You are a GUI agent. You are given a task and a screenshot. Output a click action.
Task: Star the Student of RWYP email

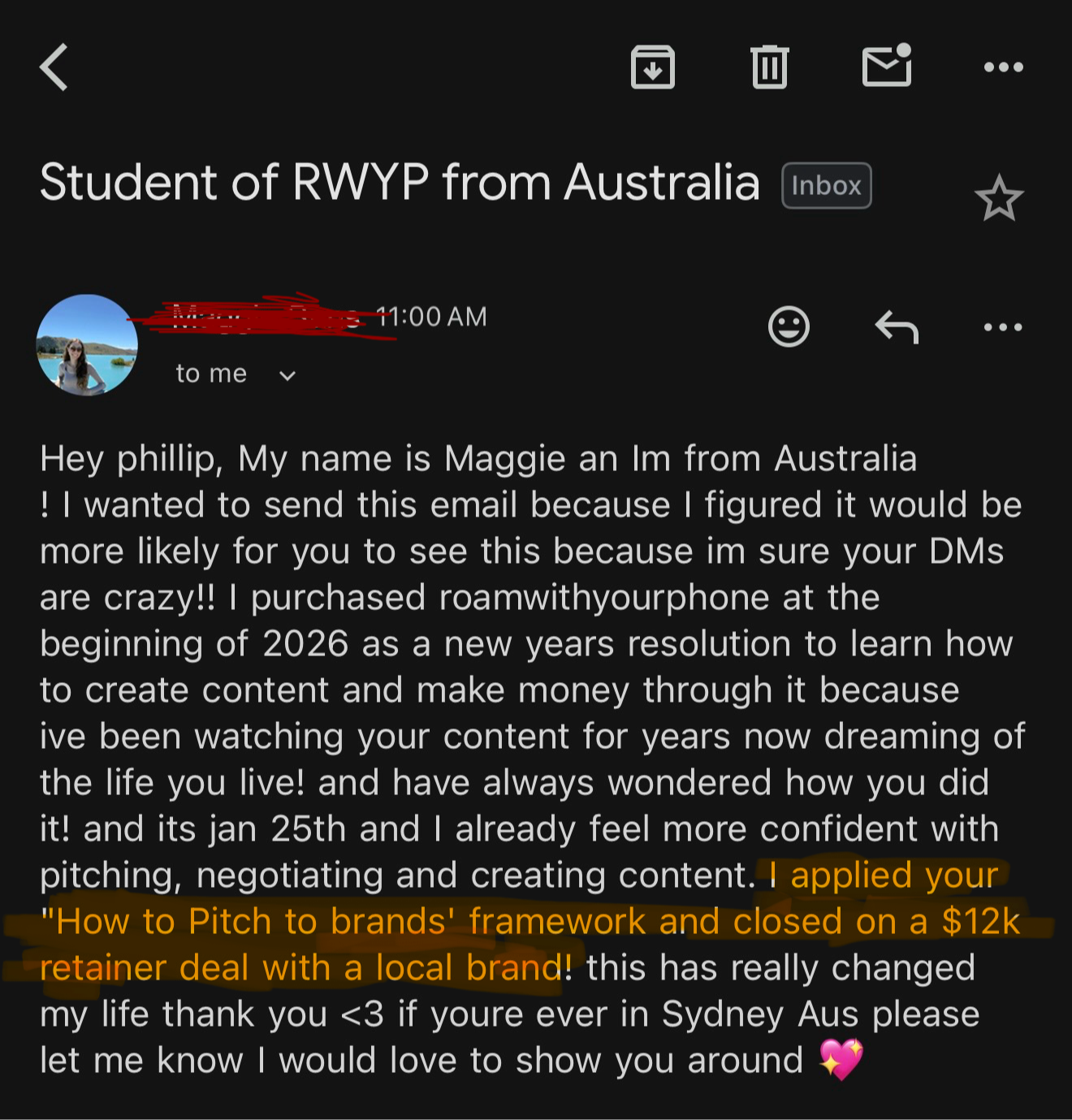pos(998,199)
